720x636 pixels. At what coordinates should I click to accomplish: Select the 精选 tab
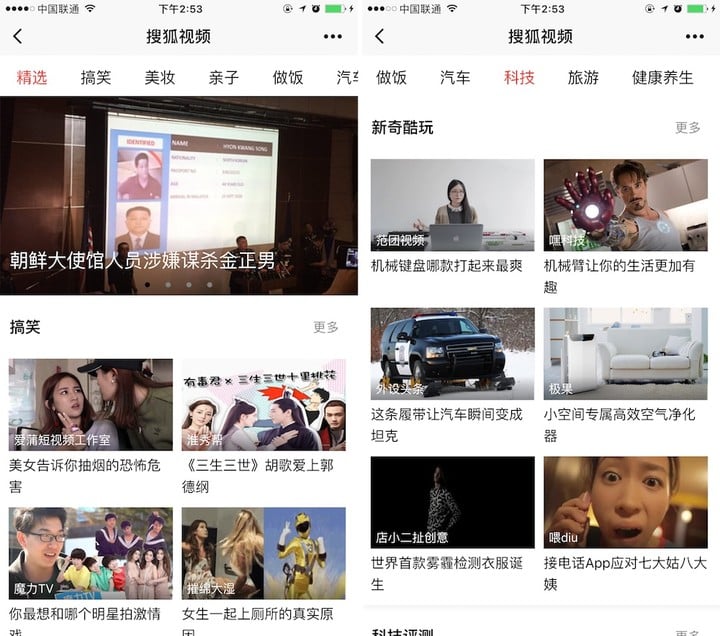pyautogui.click(x=32, y=77)
